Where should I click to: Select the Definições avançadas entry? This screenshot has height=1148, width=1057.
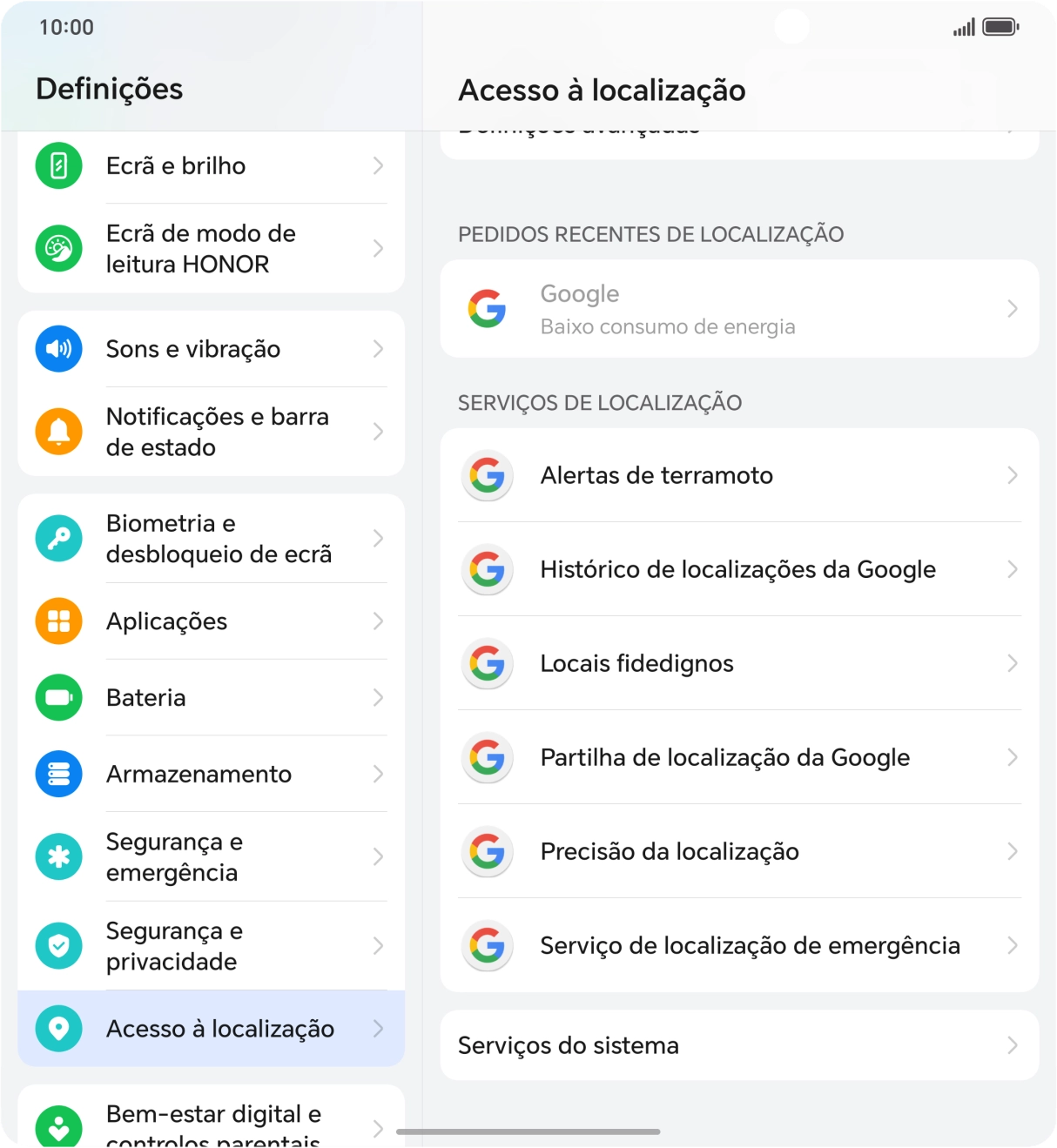(739, 126)
